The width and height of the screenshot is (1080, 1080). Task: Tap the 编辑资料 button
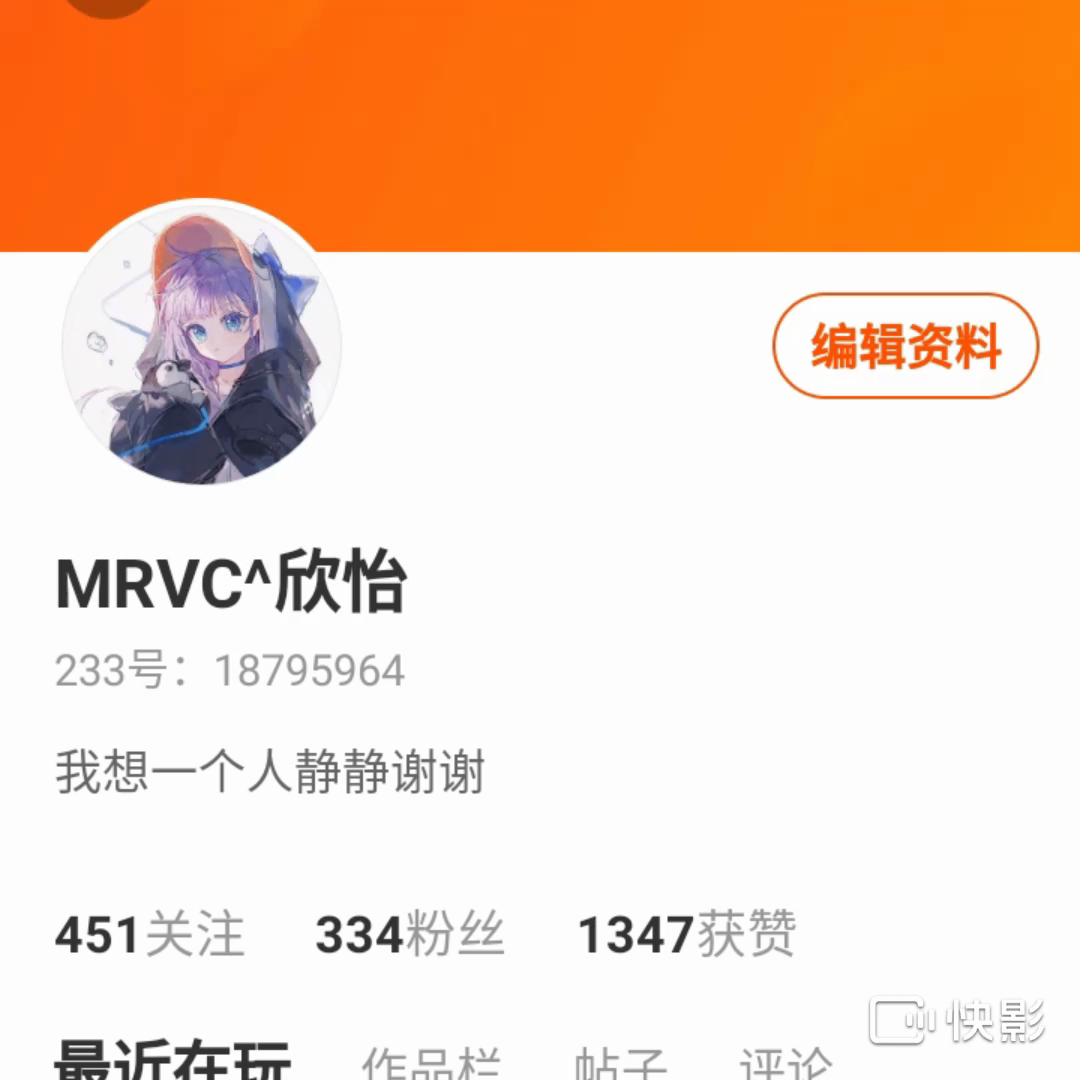pos(905,346)
